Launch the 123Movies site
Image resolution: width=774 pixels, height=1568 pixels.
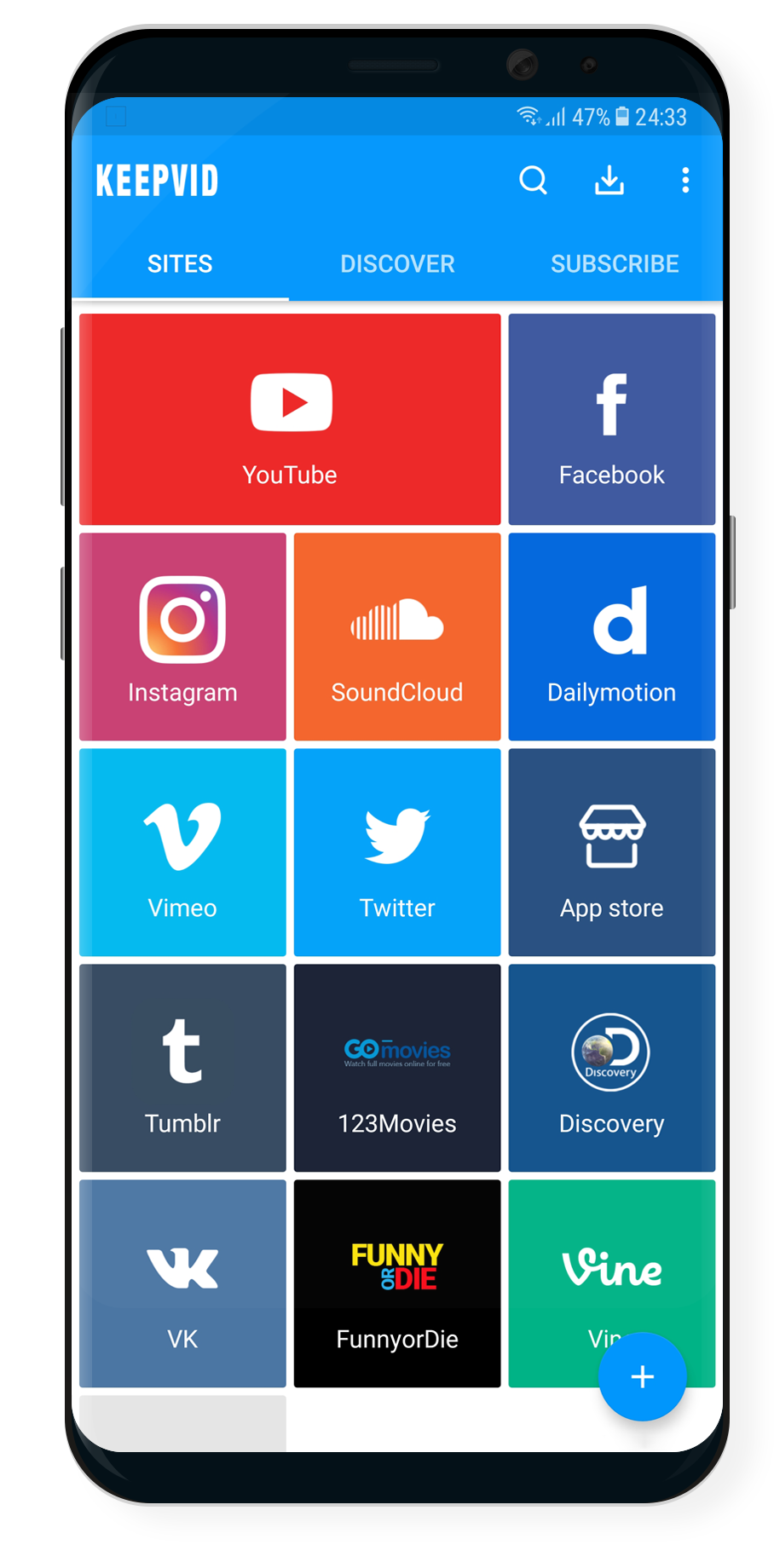[x=397, y=1068]
